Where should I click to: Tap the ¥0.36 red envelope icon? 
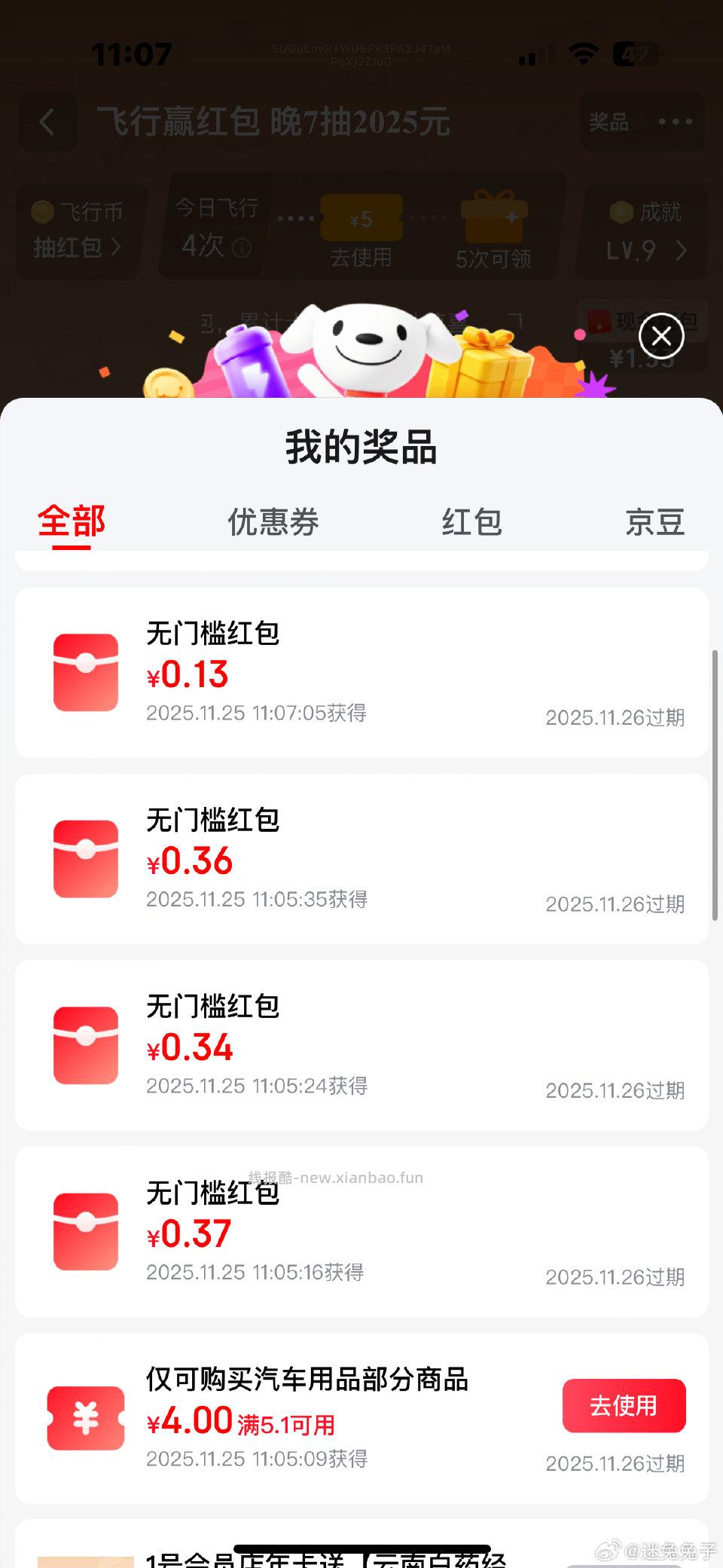[x=84, y=858]
